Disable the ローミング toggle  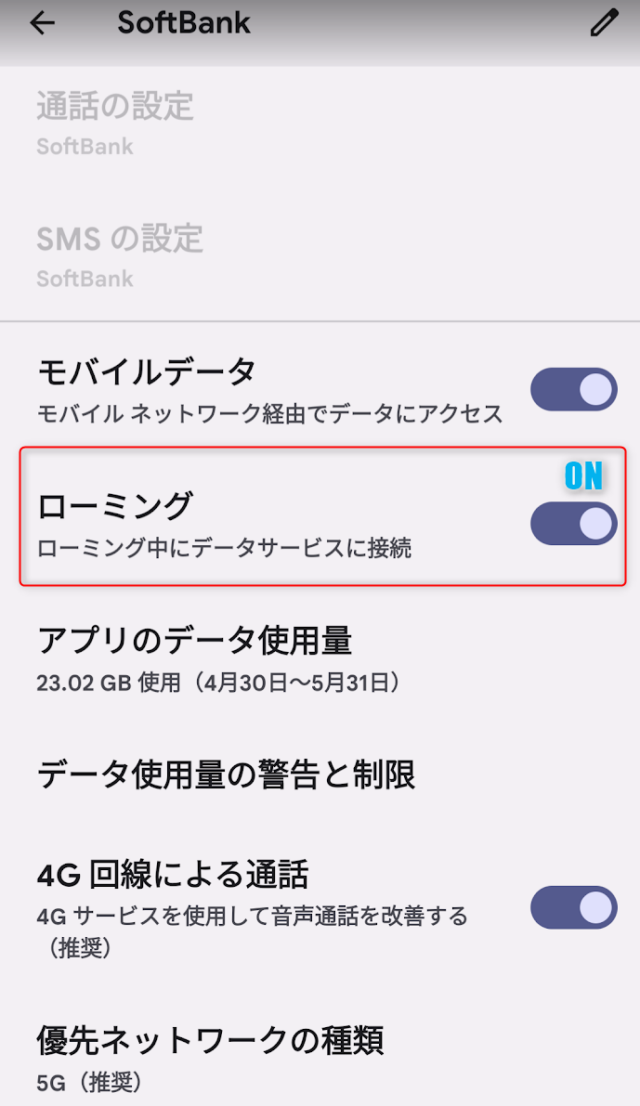pos(573,523)
